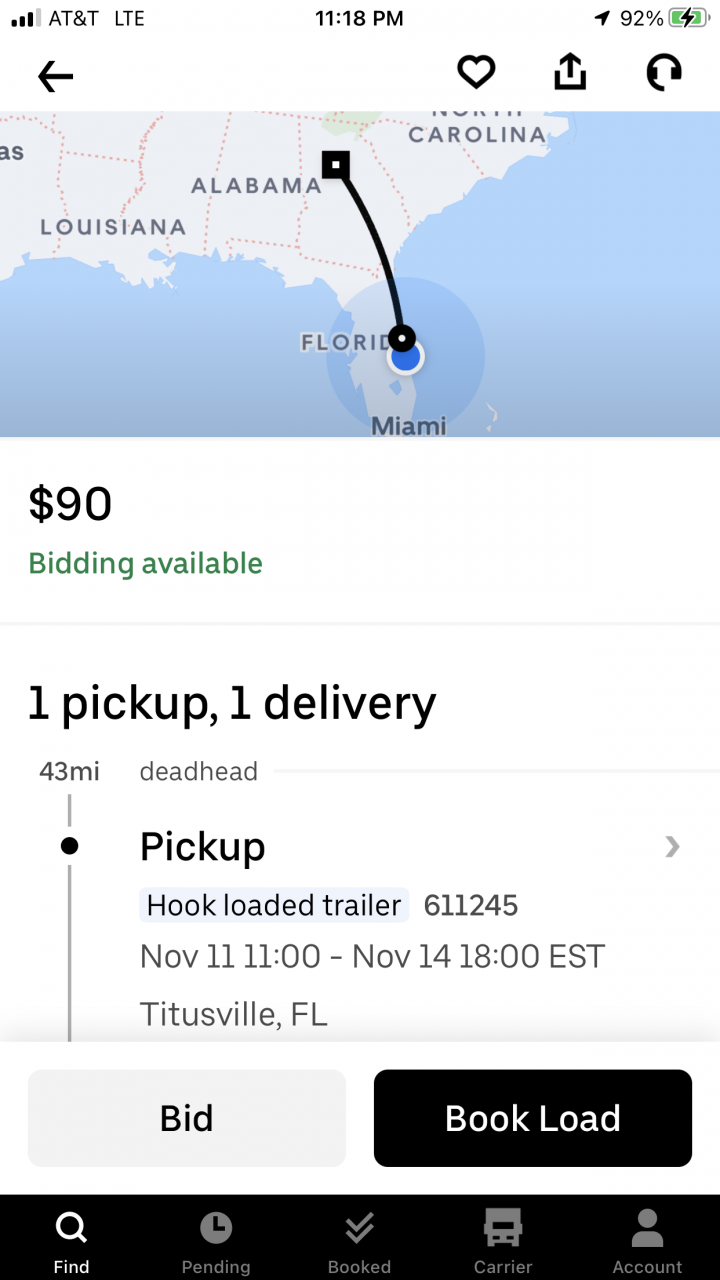The height and width of the screenshot is (1280, 720).
Task: Switch to the Pending tab
Action: 216,1240
